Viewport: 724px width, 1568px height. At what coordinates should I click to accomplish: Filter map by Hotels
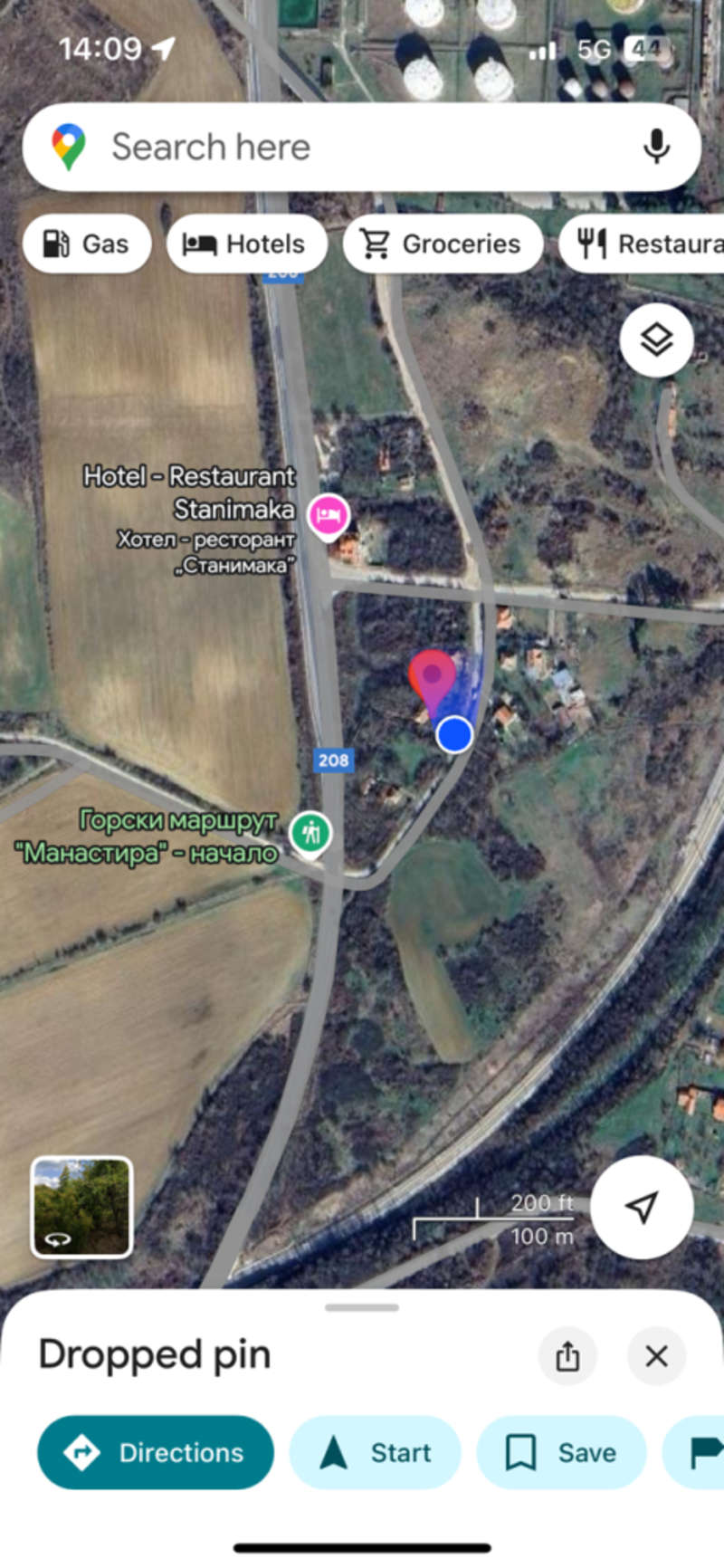(247, 244)
